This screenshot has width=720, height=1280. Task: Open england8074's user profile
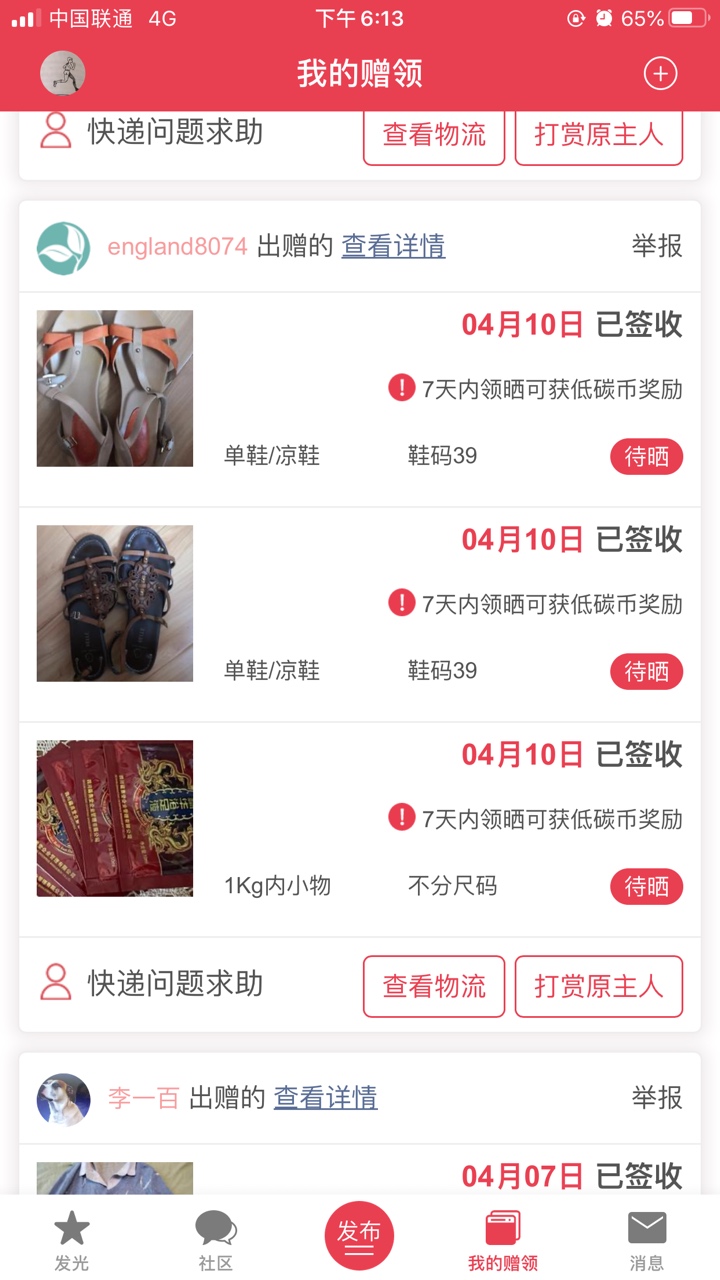tap(177, 246)
